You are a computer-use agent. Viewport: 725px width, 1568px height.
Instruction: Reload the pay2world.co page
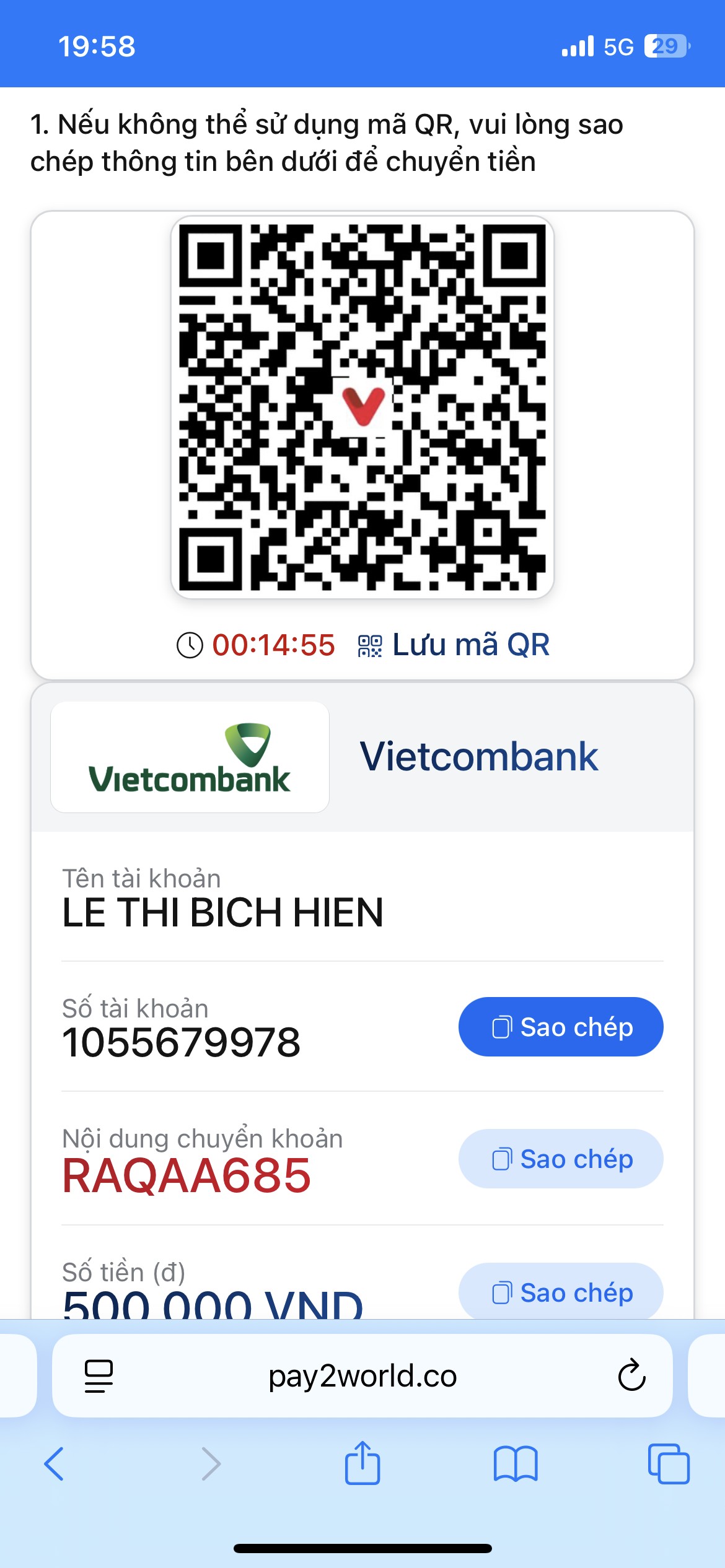631,1375
